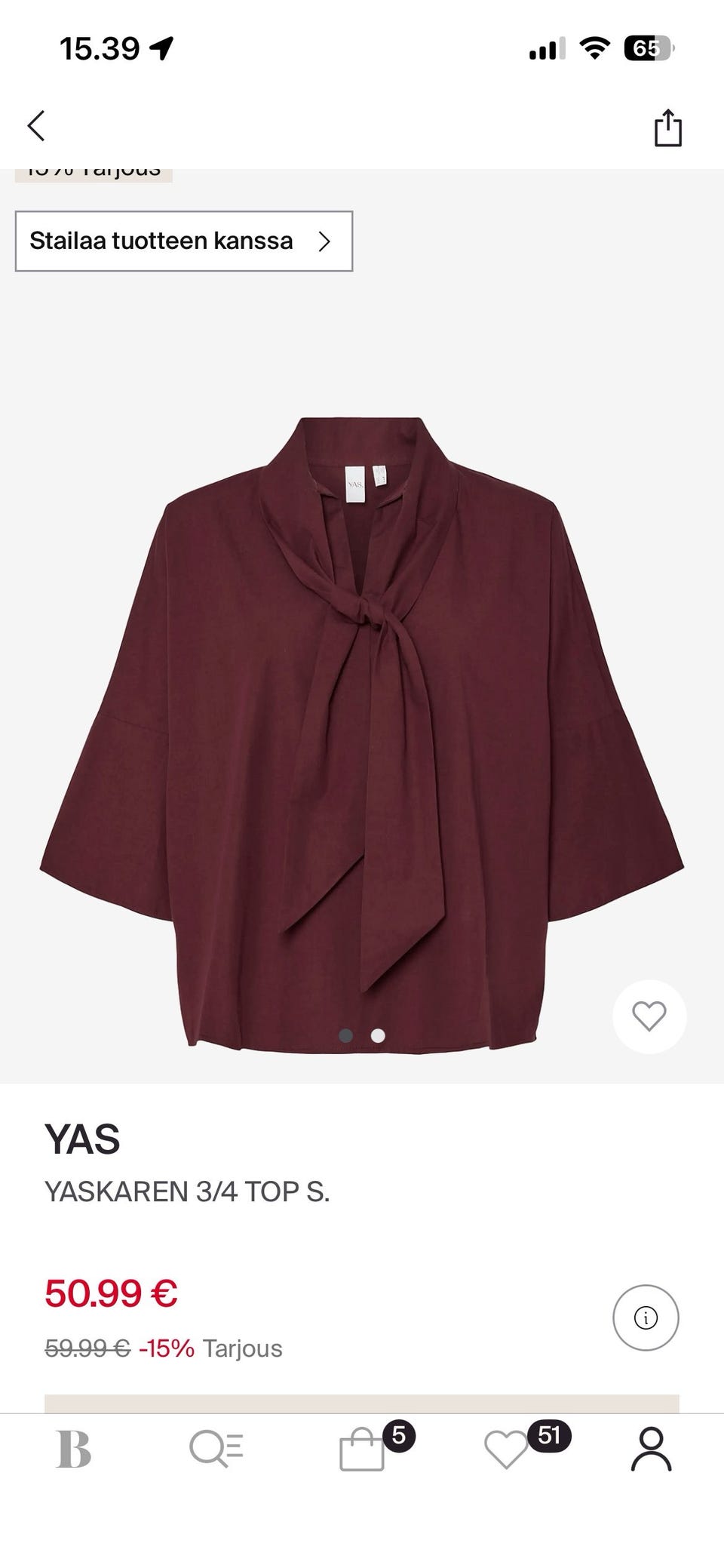Open the burgundy blouse product image

(362, 724)
